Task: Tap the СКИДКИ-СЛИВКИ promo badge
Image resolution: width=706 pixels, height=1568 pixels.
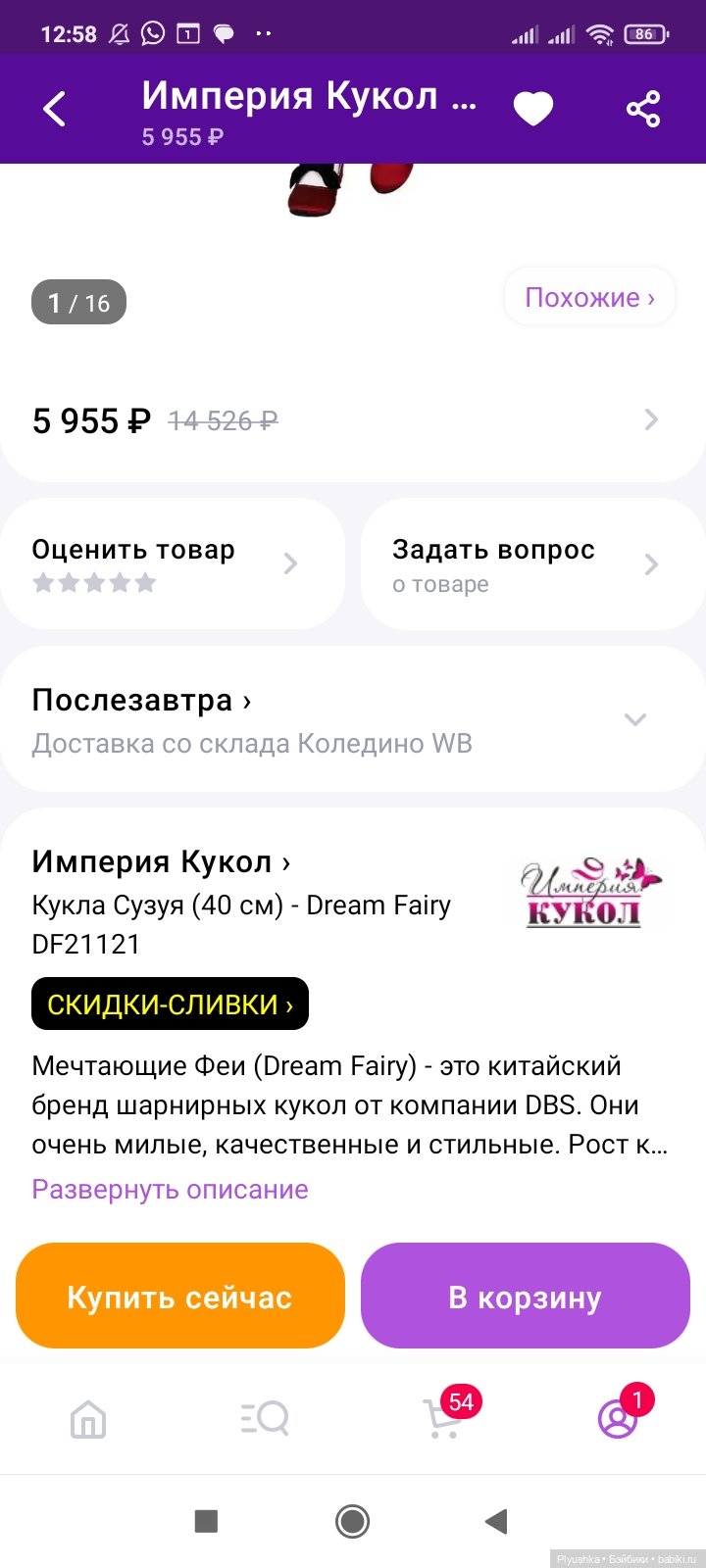Action: click(x=170, y=1004)
